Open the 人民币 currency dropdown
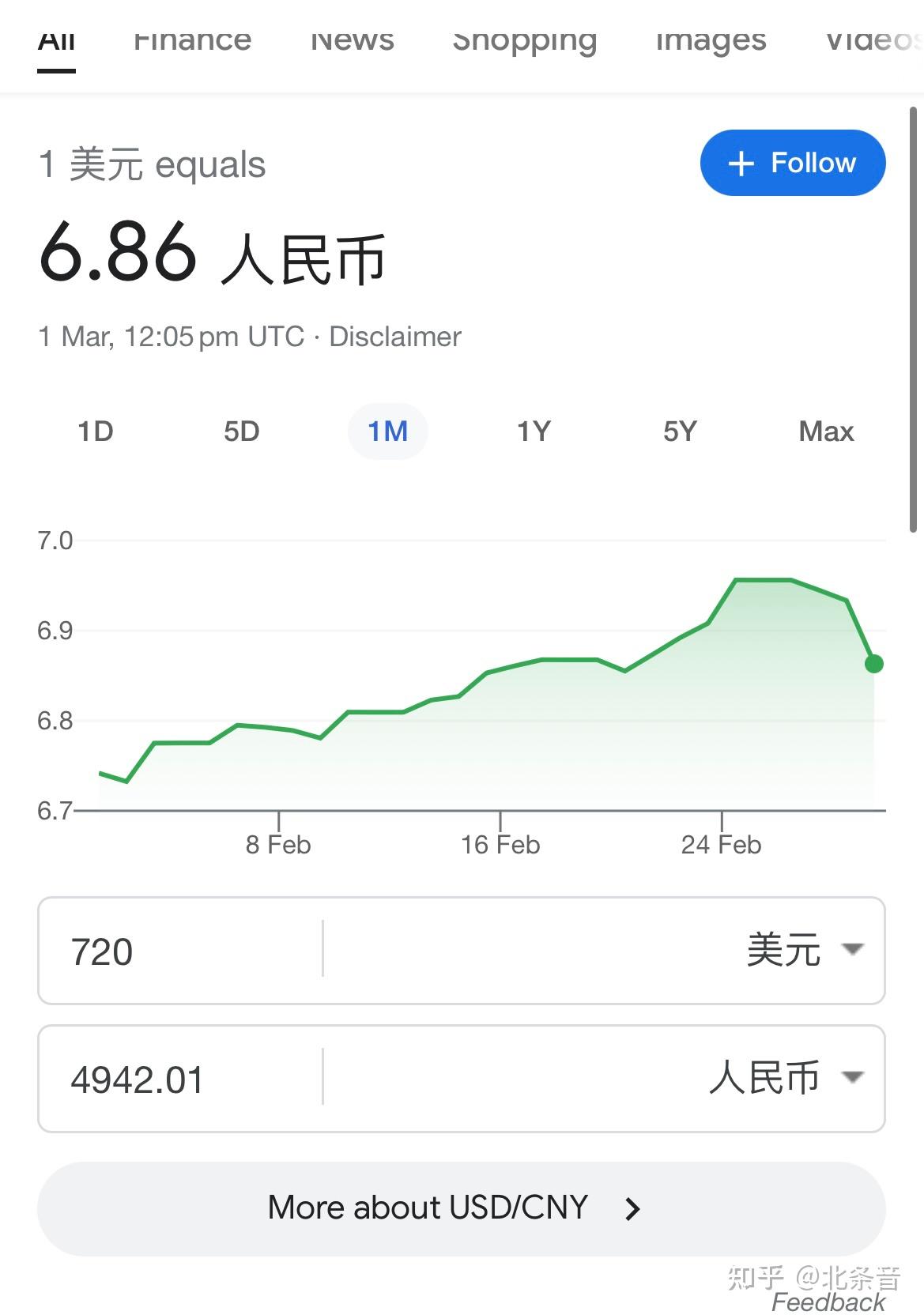Viewport: 924px width, 1315px height. click(785, 1077)
